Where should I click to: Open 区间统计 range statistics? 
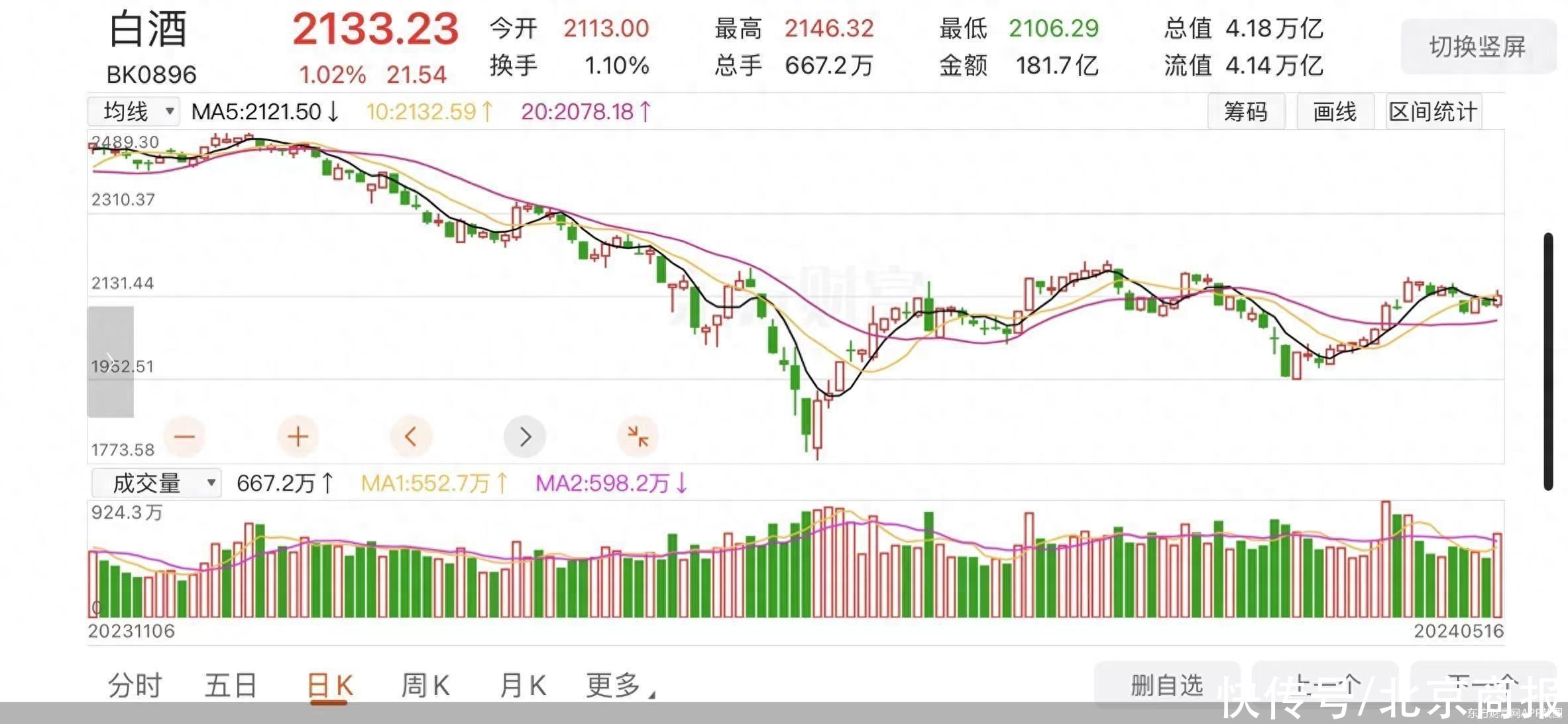(x=1433, y=111)
